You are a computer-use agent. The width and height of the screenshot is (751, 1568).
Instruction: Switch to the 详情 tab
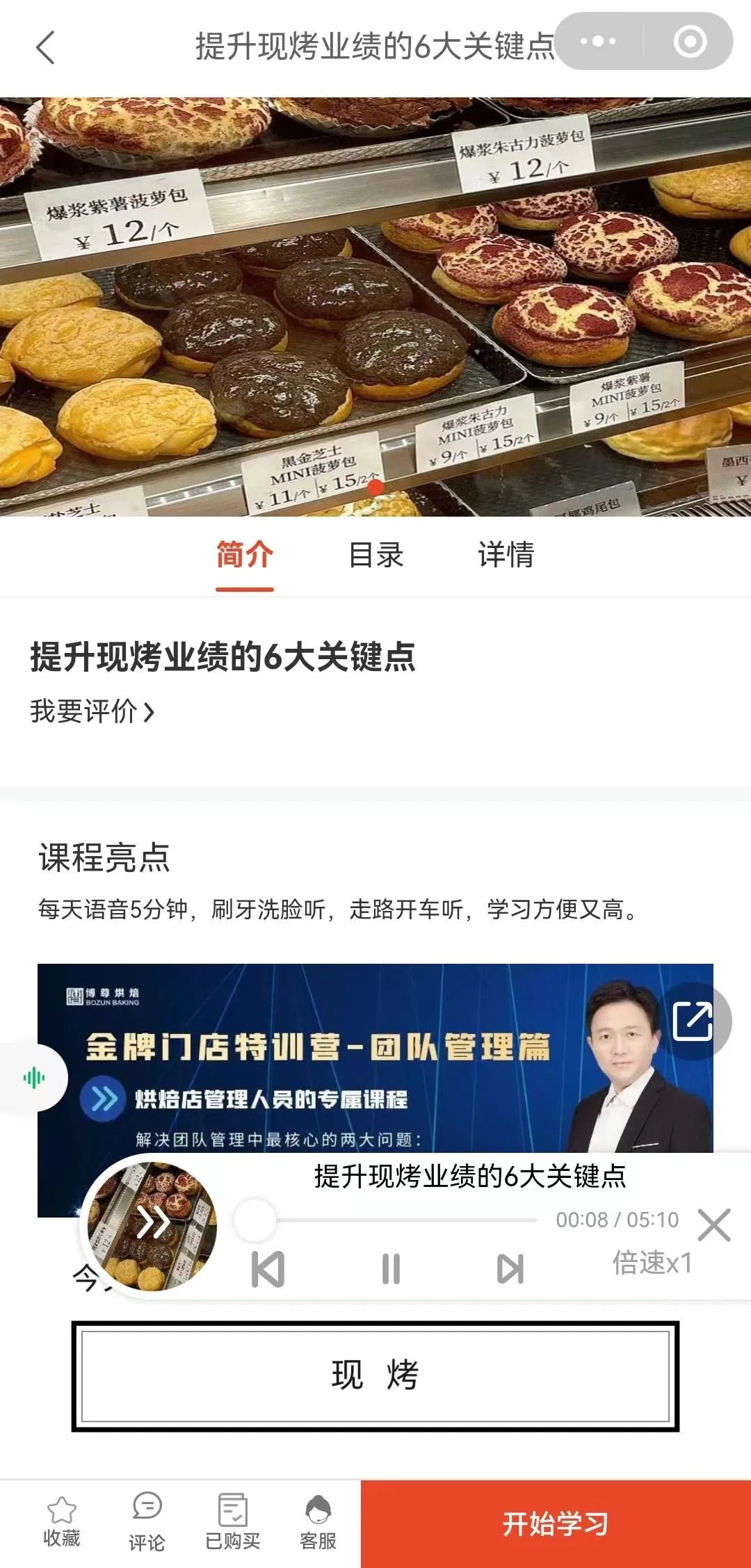coord(506,556)
